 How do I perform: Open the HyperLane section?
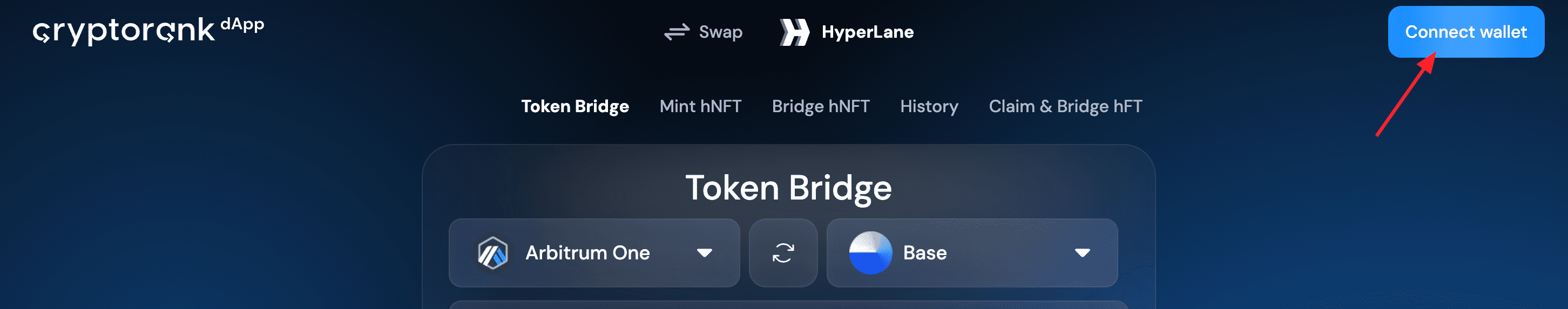(847, 32)
